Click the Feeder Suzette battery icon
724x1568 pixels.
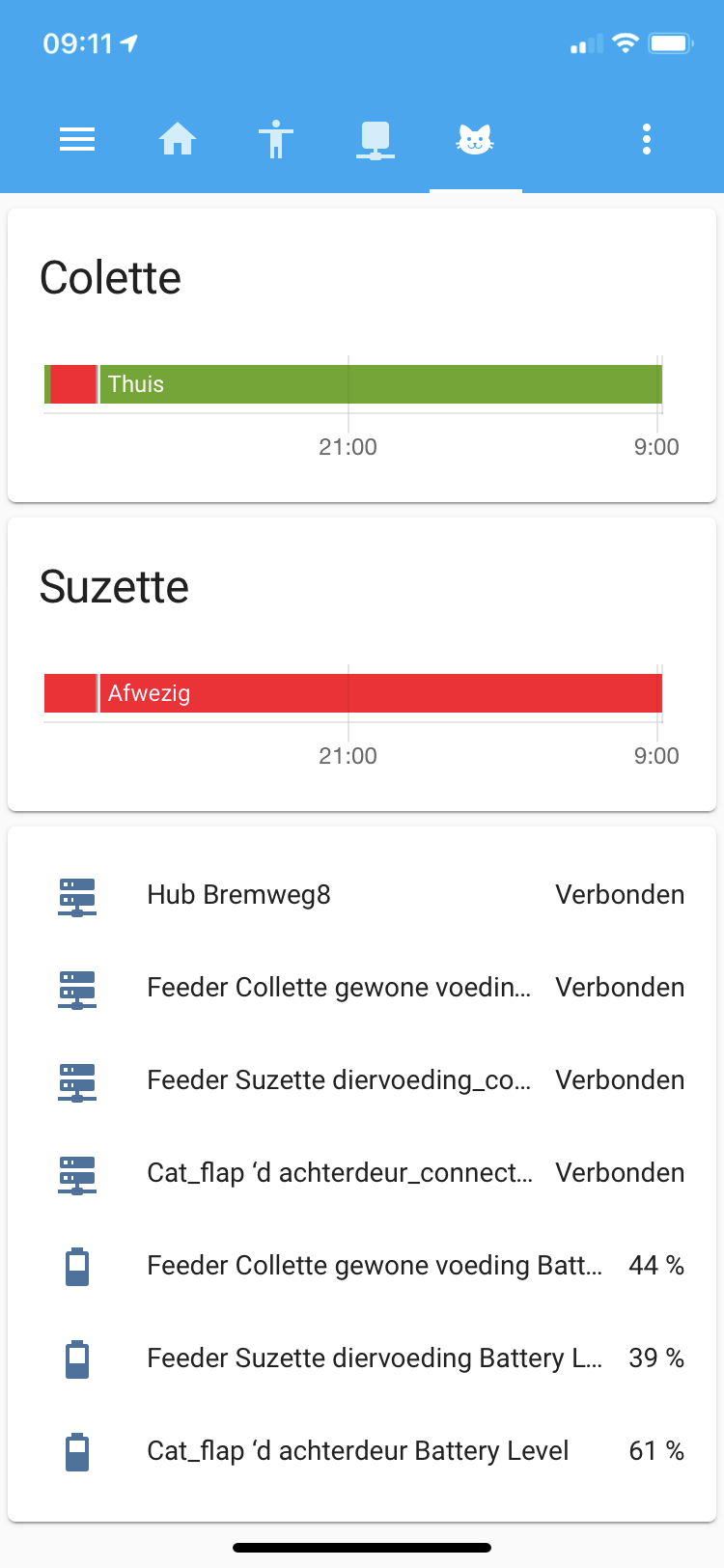[x=77, y=1359]
